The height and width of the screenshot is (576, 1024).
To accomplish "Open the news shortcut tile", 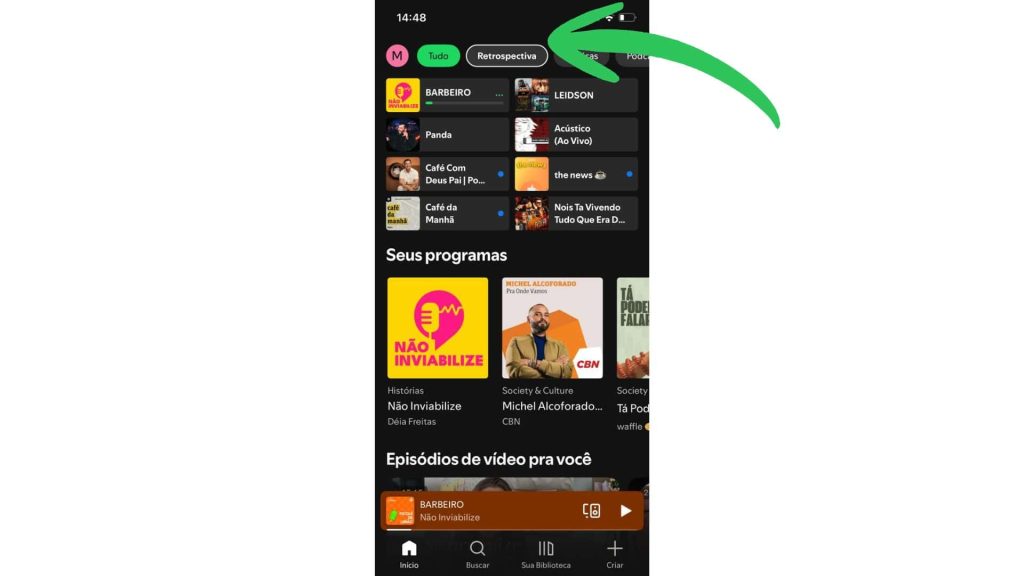I will pyautogui.click(x=576, y=174).
